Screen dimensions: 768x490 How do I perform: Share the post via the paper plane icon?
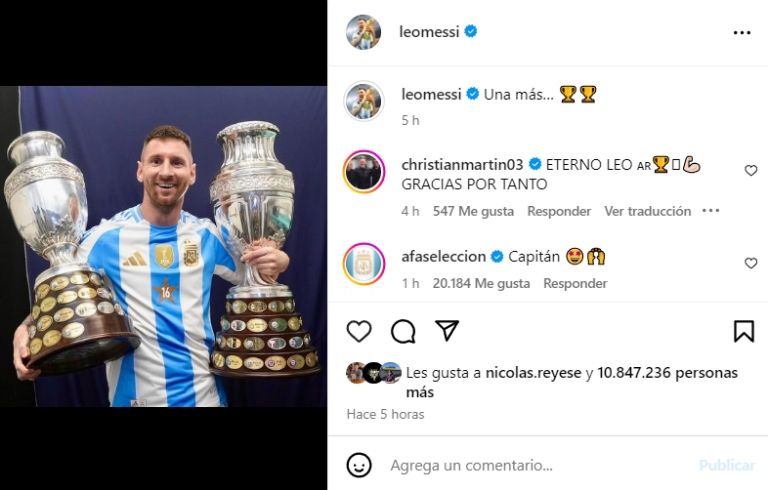click(x=447, y=331)
